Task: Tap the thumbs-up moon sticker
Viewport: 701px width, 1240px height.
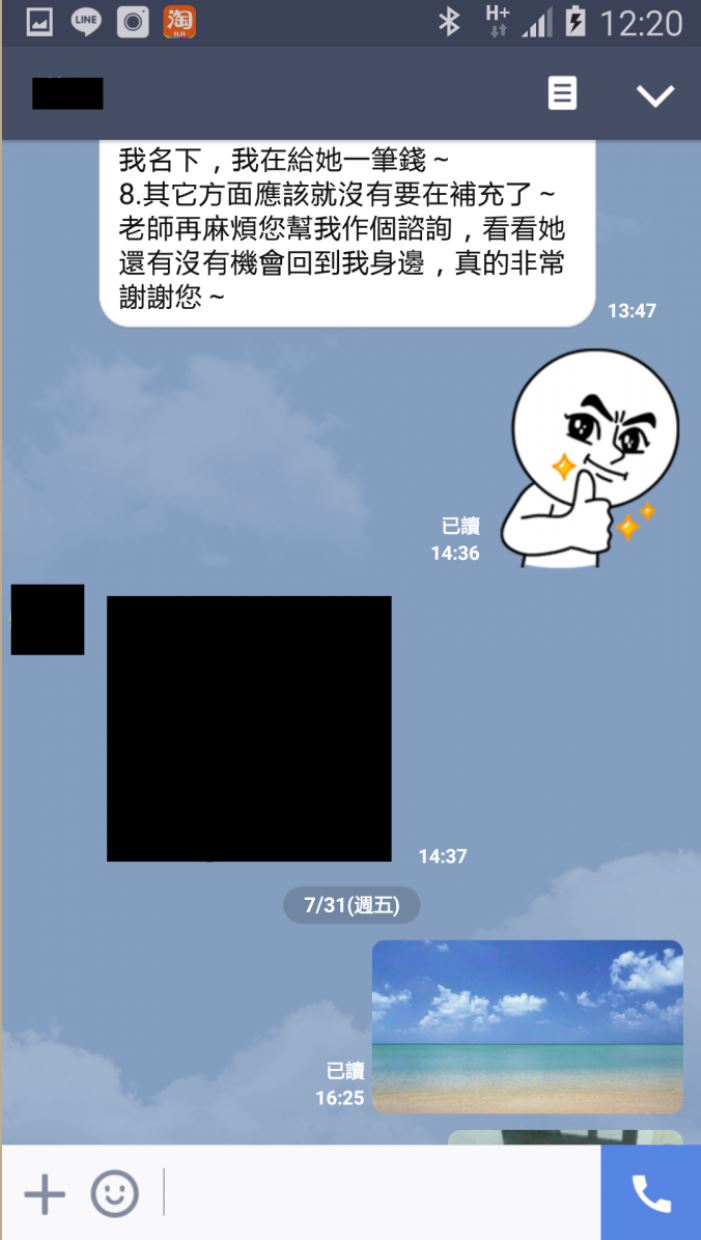Action: click(590, 458)
